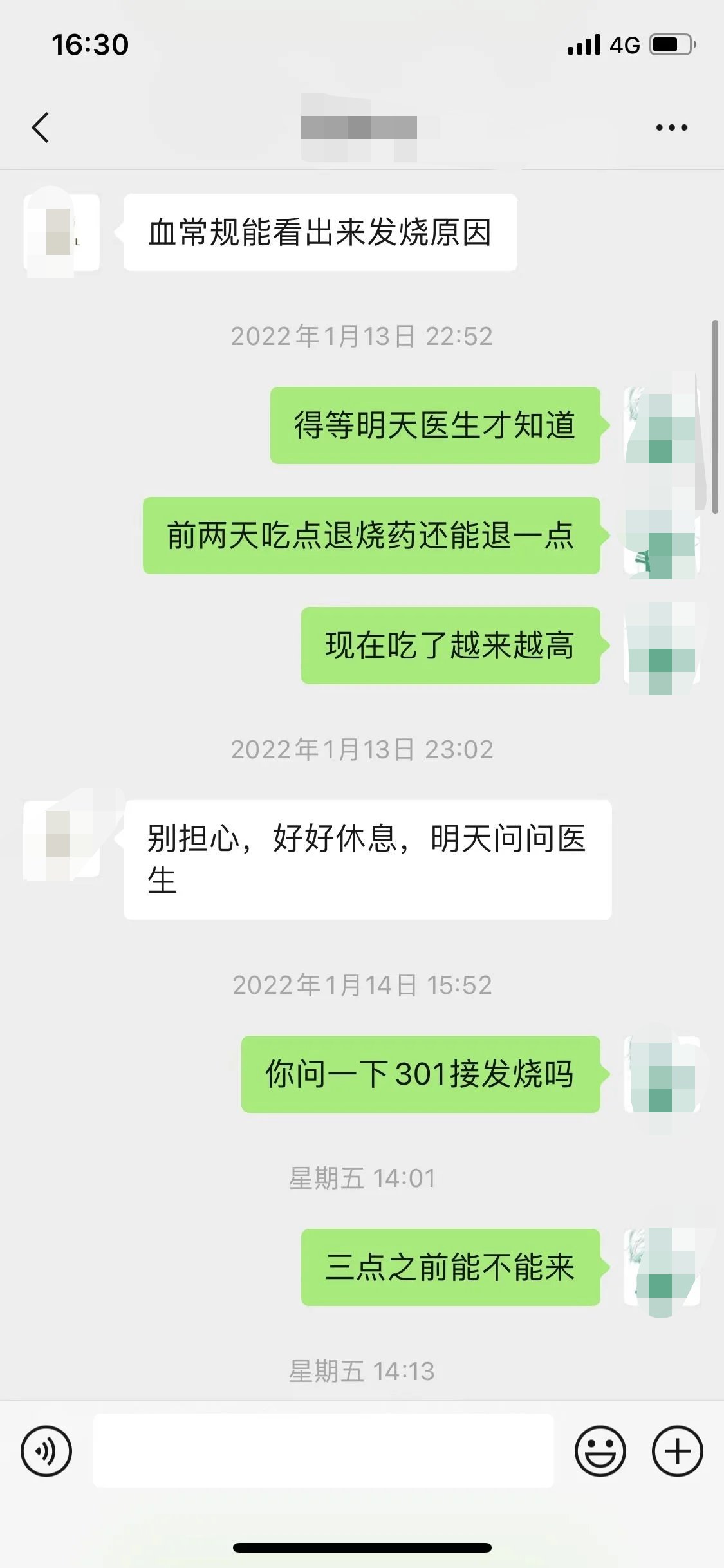Image resolution: width=724 pixels, height=1568 pixels.
Task: Tap the back chevron to exit chat
Action: [41, 127]
